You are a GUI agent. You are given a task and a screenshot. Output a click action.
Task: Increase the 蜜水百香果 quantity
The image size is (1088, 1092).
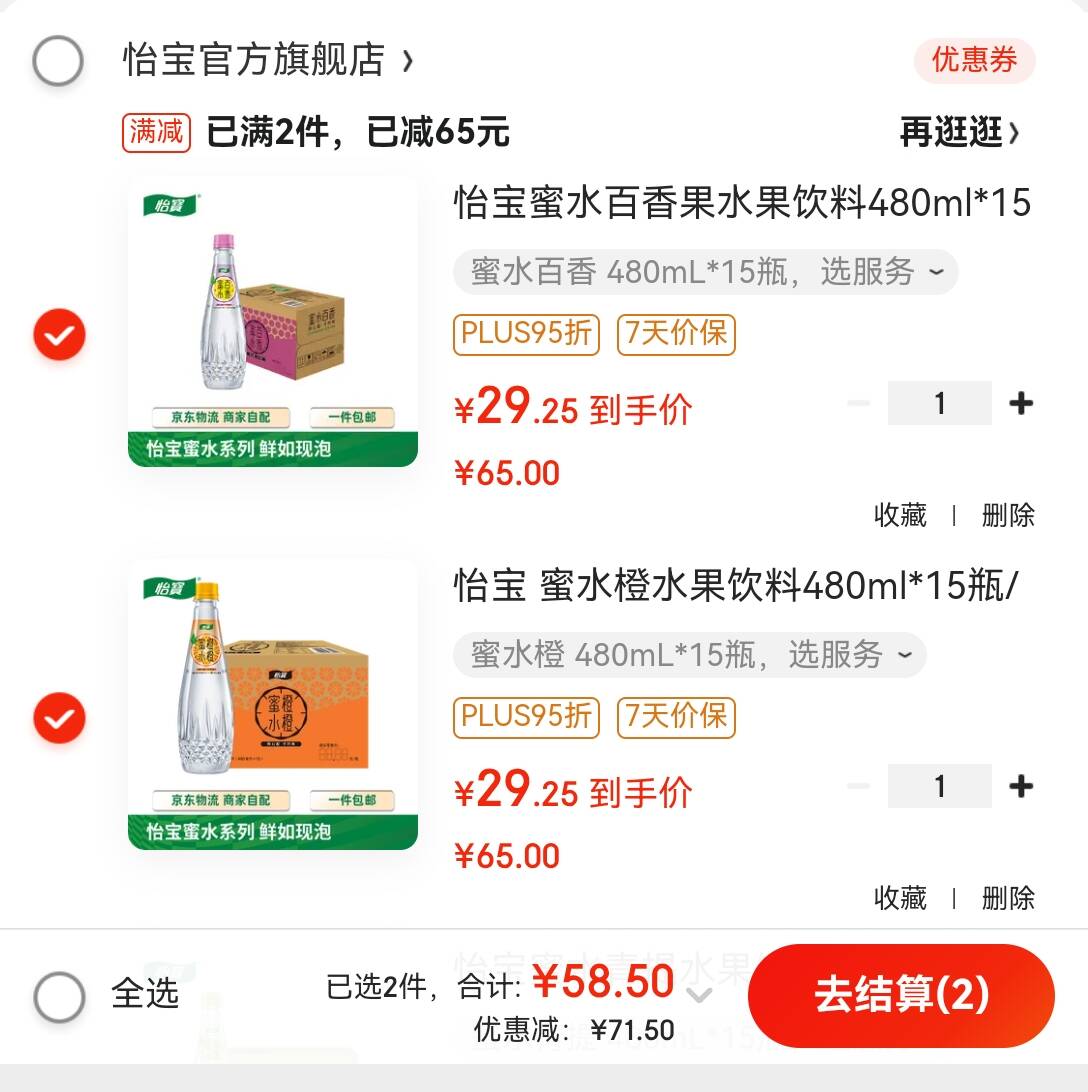tap(1021, 403)
